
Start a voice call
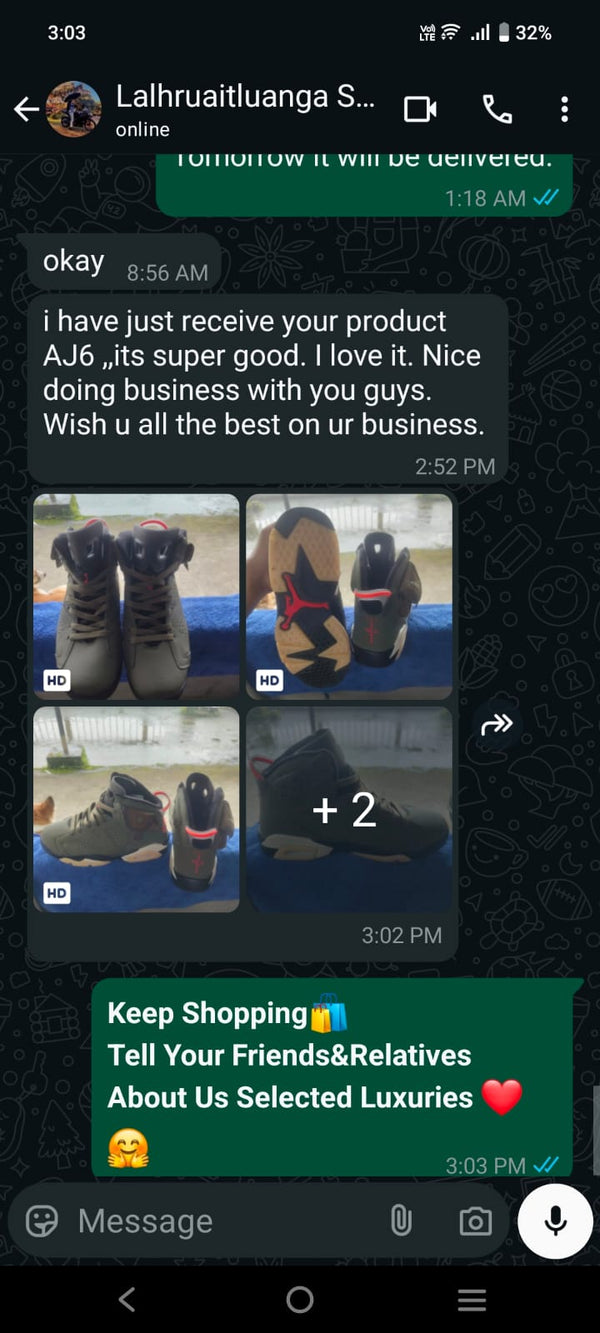(x=497, y=109)
